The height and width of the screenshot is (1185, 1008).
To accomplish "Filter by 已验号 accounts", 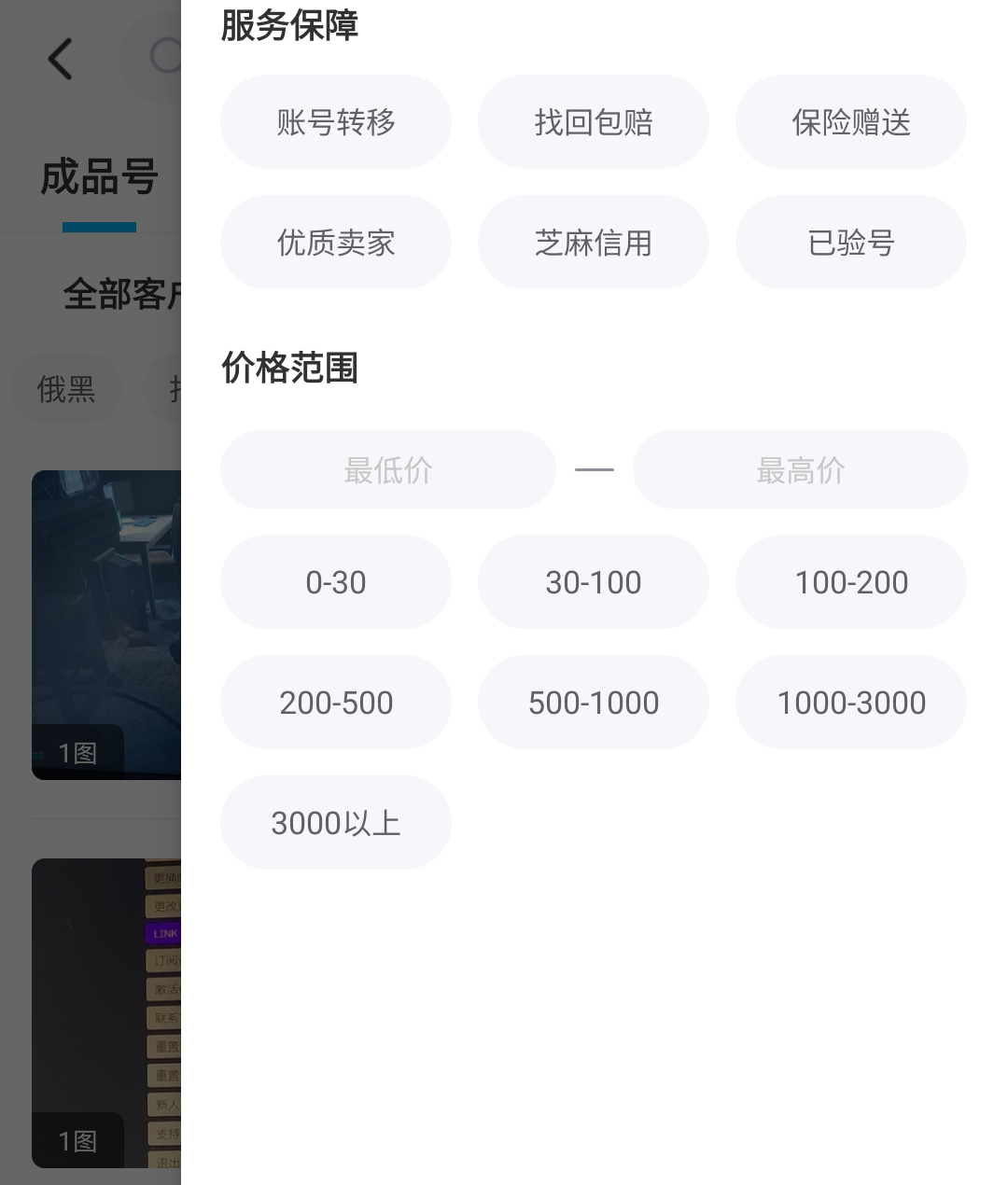I will pyautogui.click(x=851, y=243).
